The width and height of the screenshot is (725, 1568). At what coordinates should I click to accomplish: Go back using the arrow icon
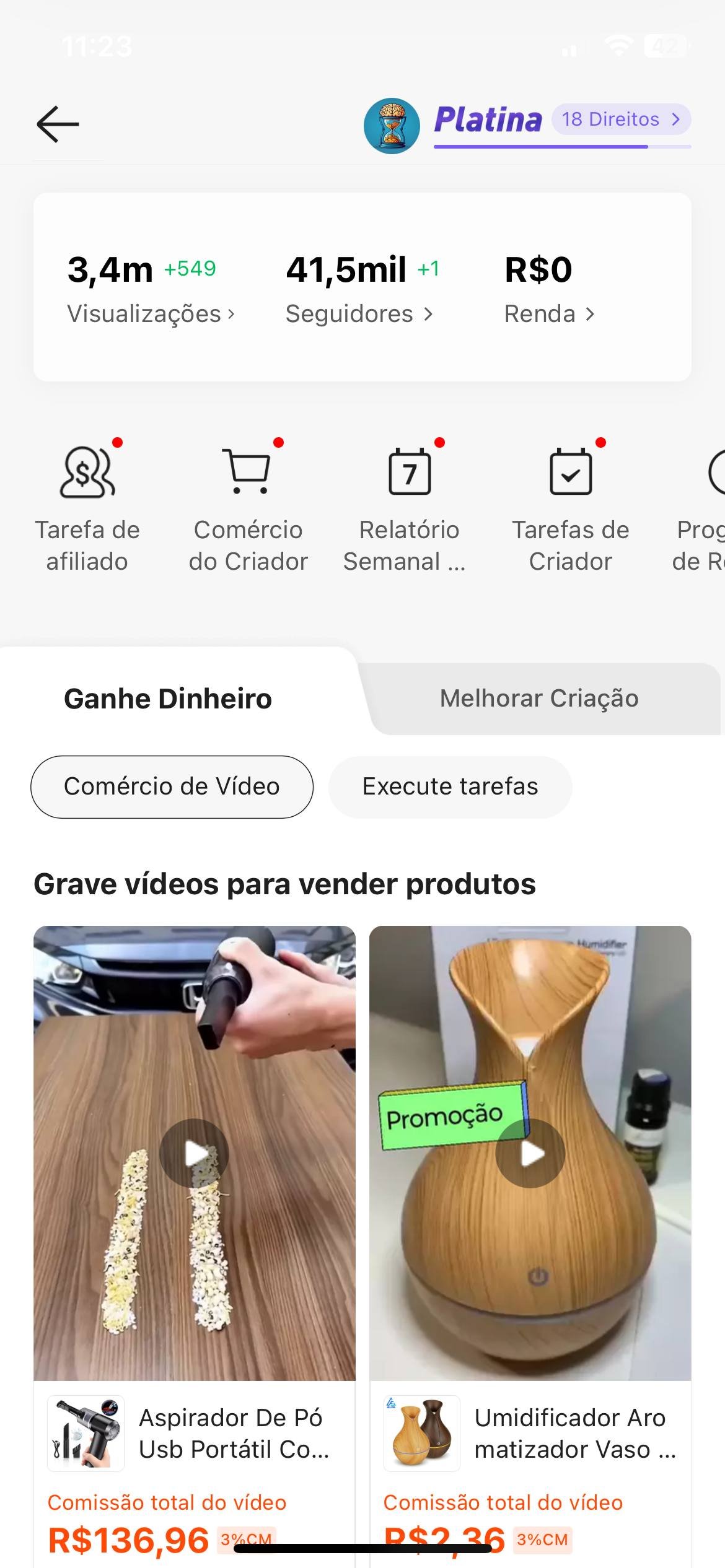point(58,124)
